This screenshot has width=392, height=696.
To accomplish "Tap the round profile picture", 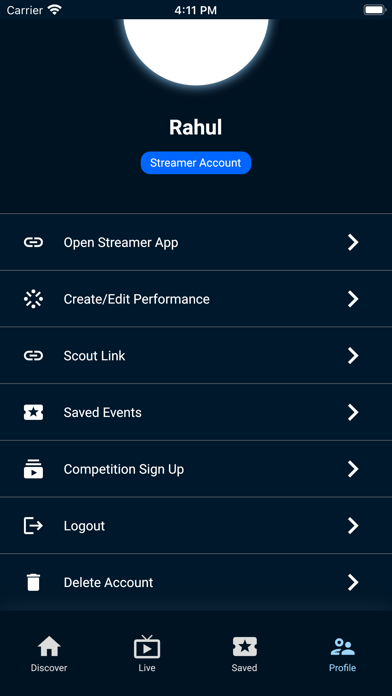I will click(196, 49).
